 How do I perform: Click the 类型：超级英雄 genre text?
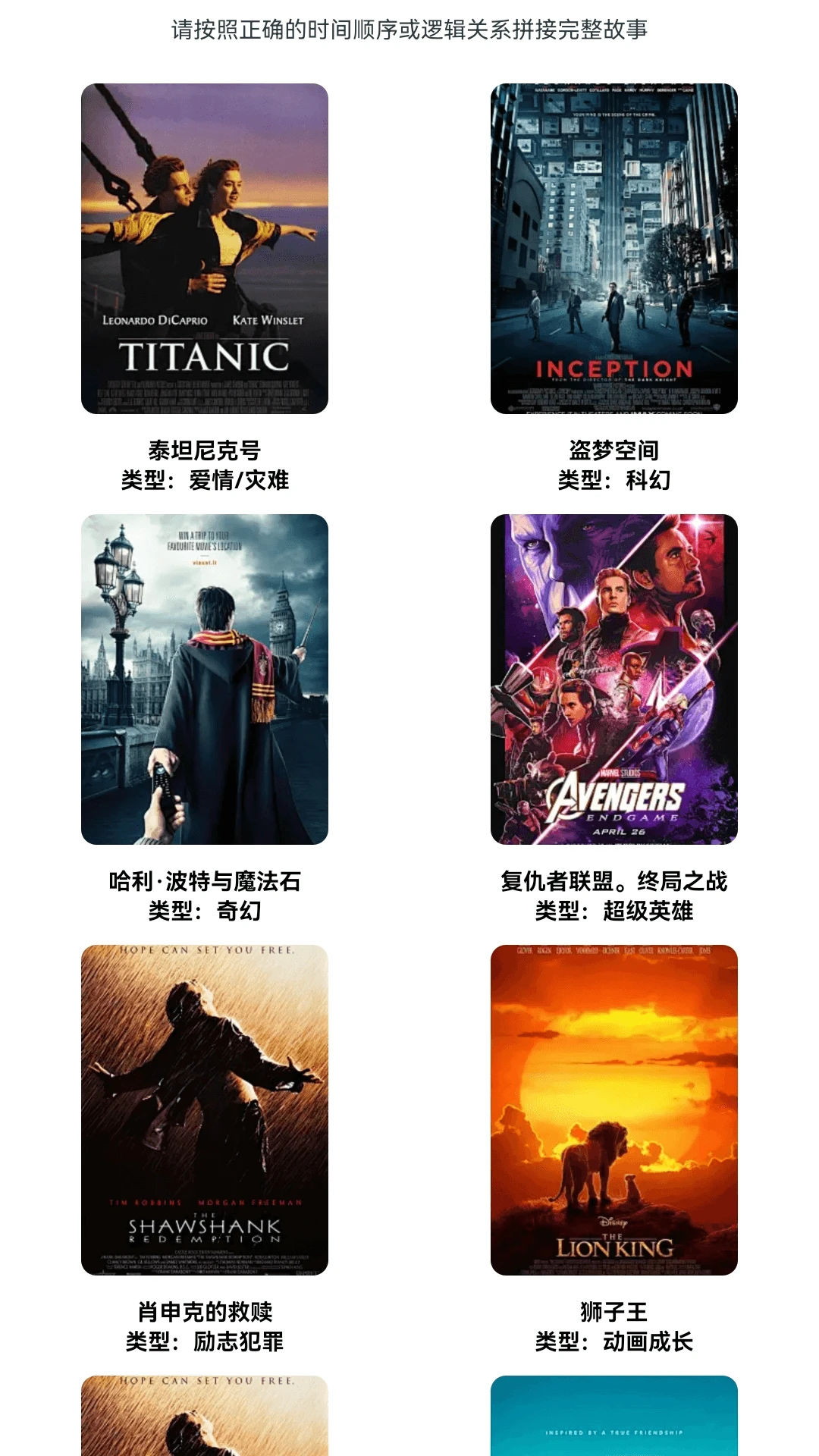[614, 914]
